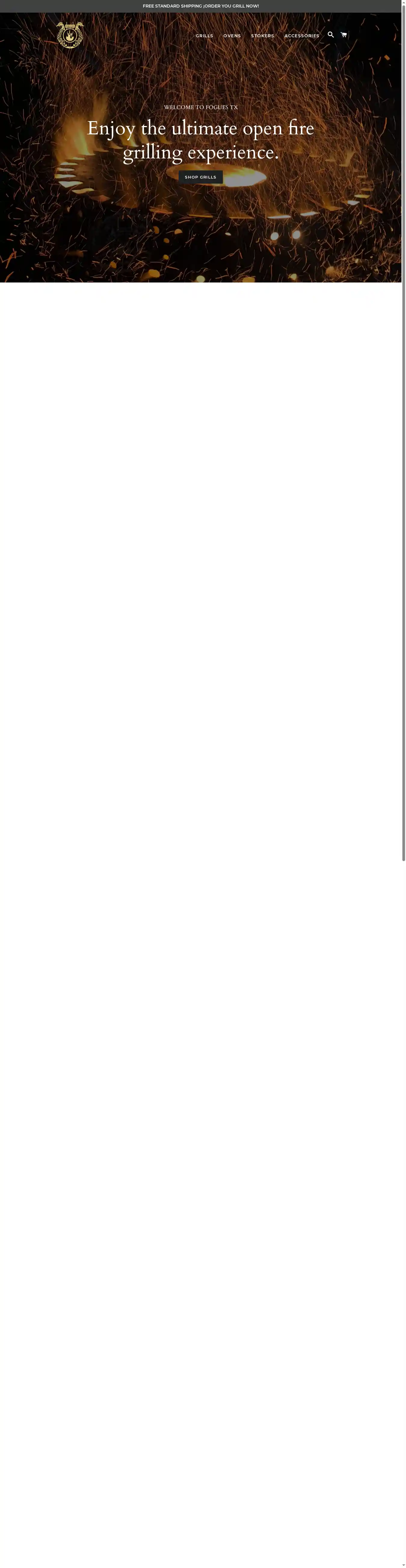
Task: View the shopping cart
Action: tap(344, 35)
